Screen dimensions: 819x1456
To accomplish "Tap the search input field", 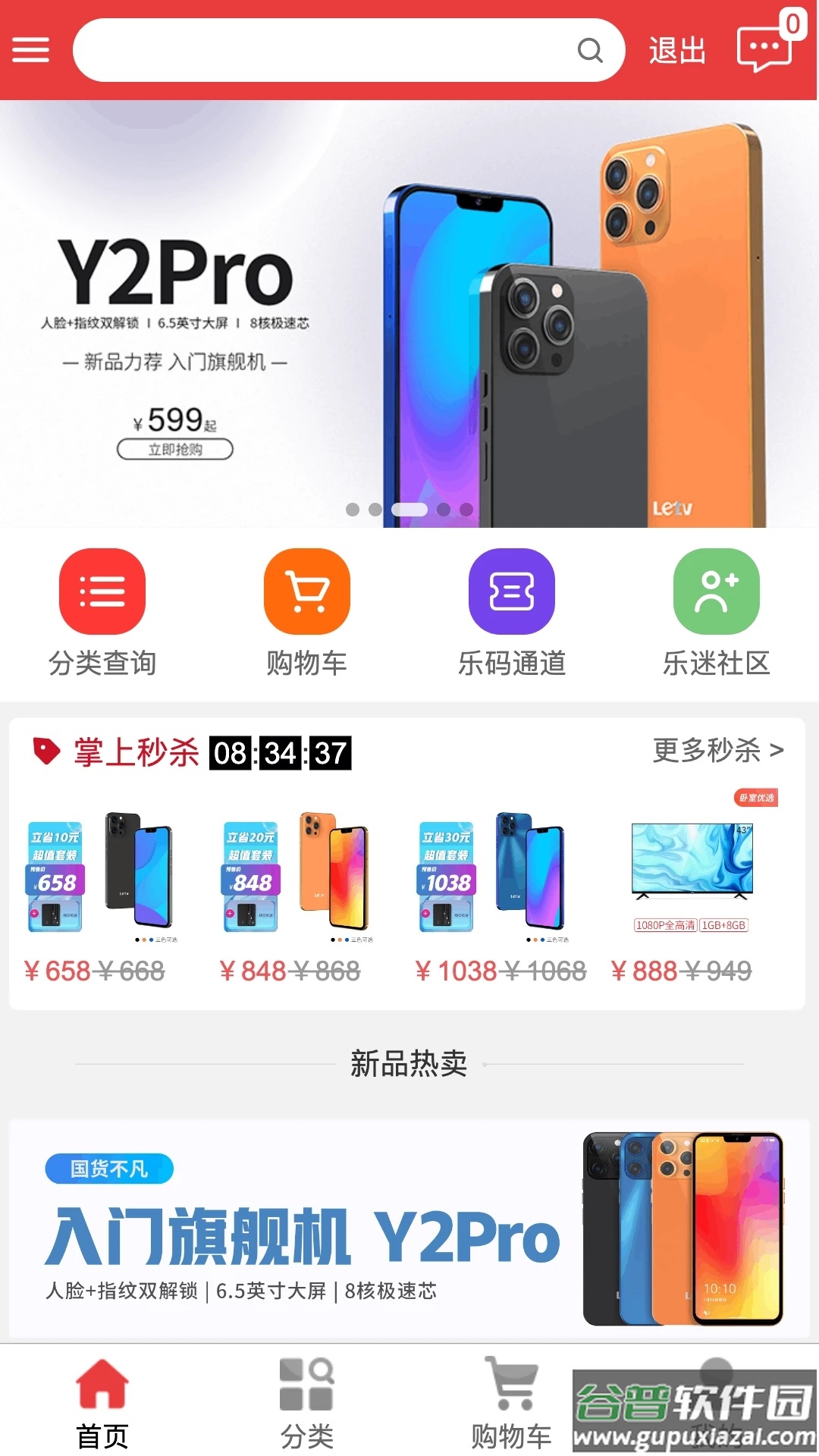I will point(349,50).
